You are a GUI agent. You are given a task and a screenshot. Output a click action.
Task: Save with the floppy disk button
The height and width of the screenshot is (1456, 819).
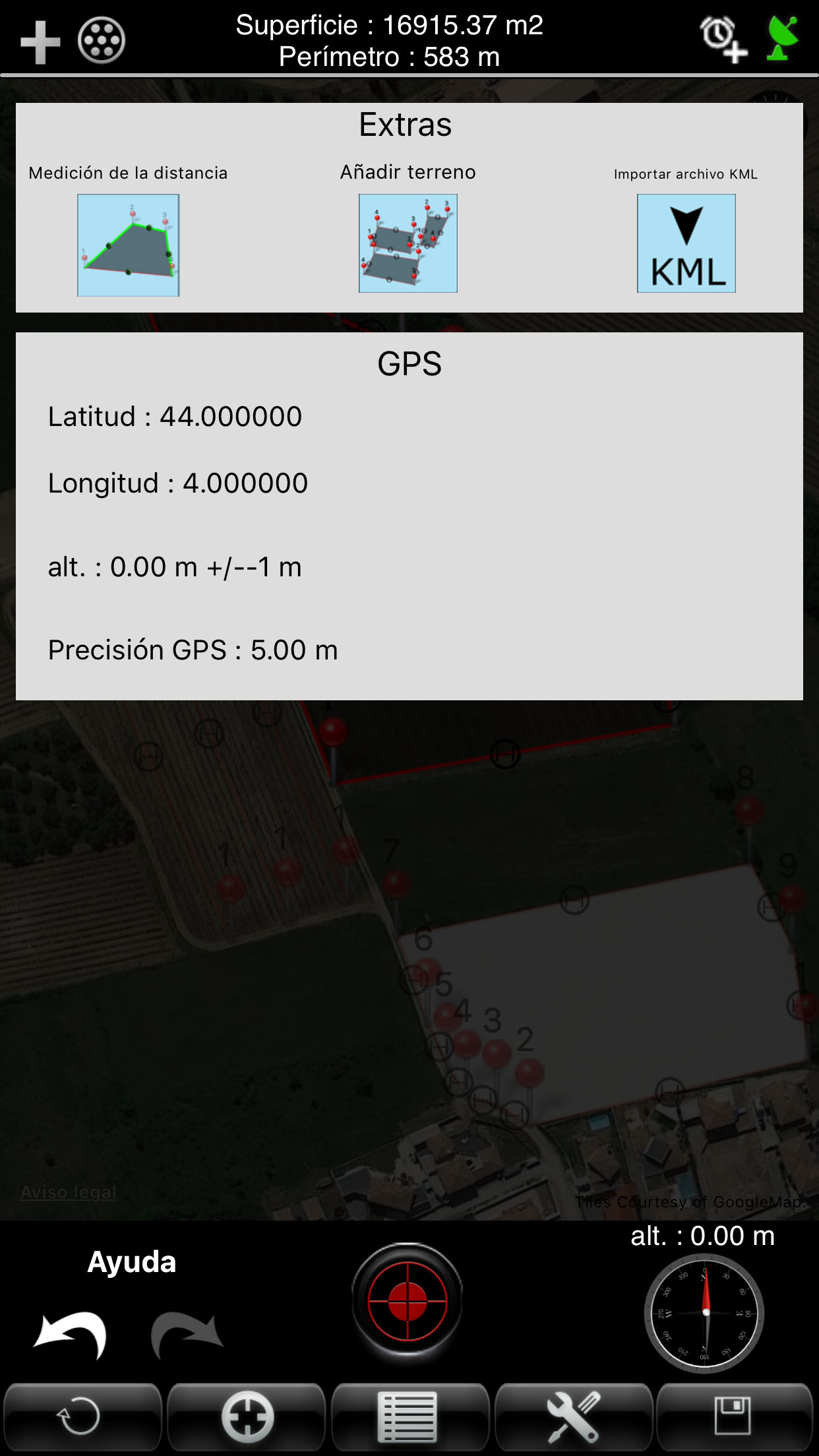(734, 1416)
